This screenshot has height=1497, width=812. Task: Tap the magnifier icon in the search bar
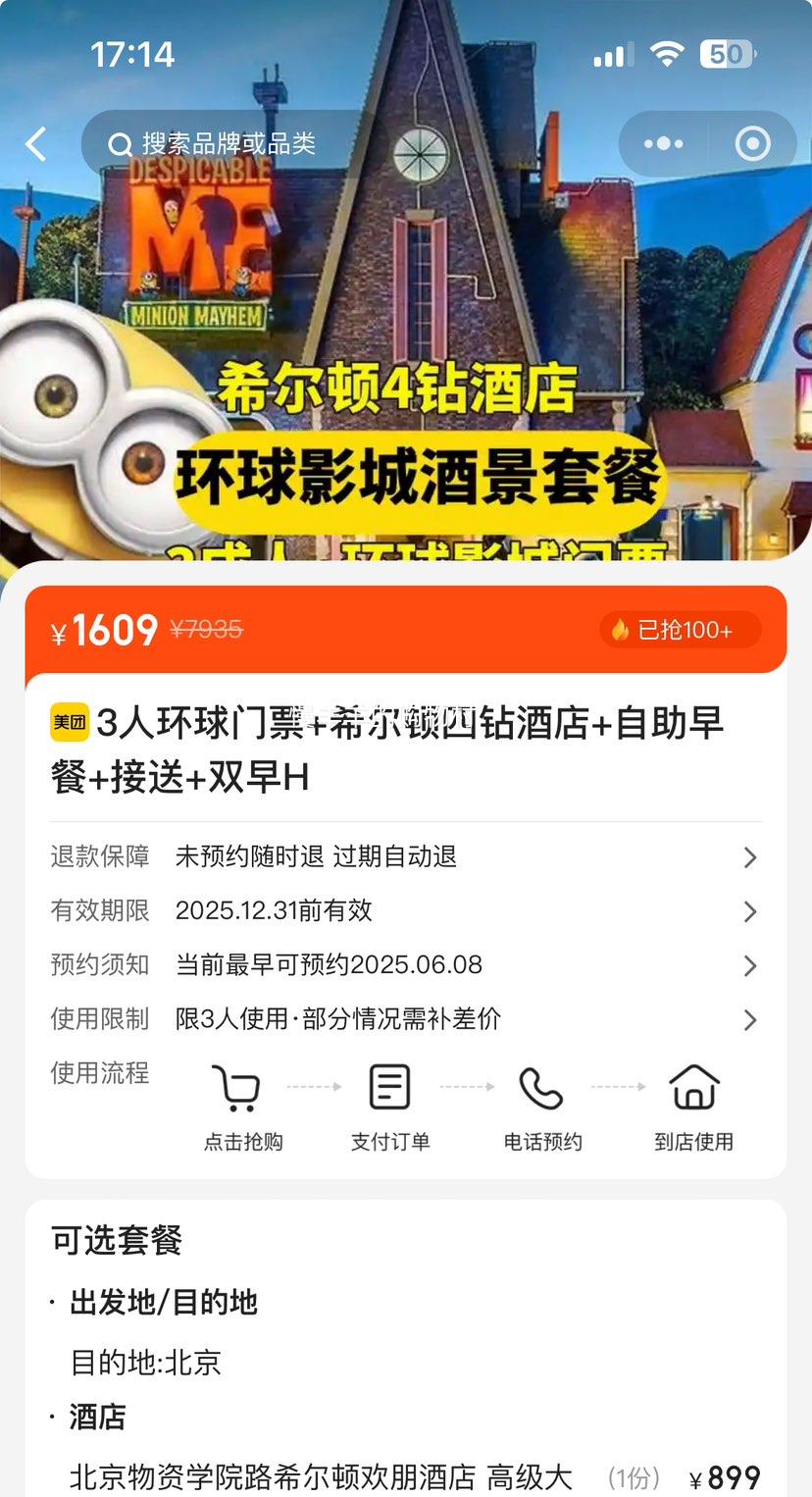point(120,143)
